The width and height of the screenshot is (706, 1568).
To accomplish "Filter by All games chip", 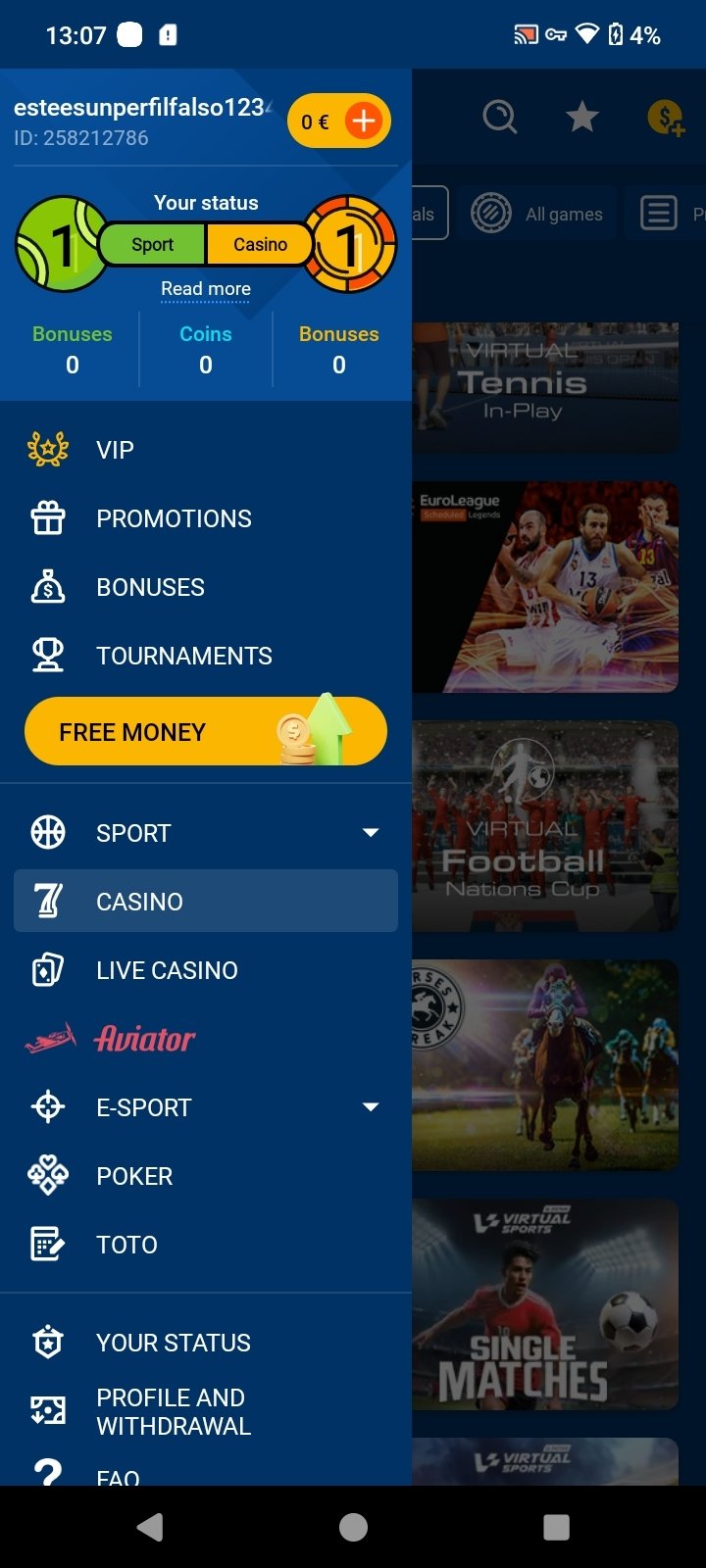I will click(537, 214).
